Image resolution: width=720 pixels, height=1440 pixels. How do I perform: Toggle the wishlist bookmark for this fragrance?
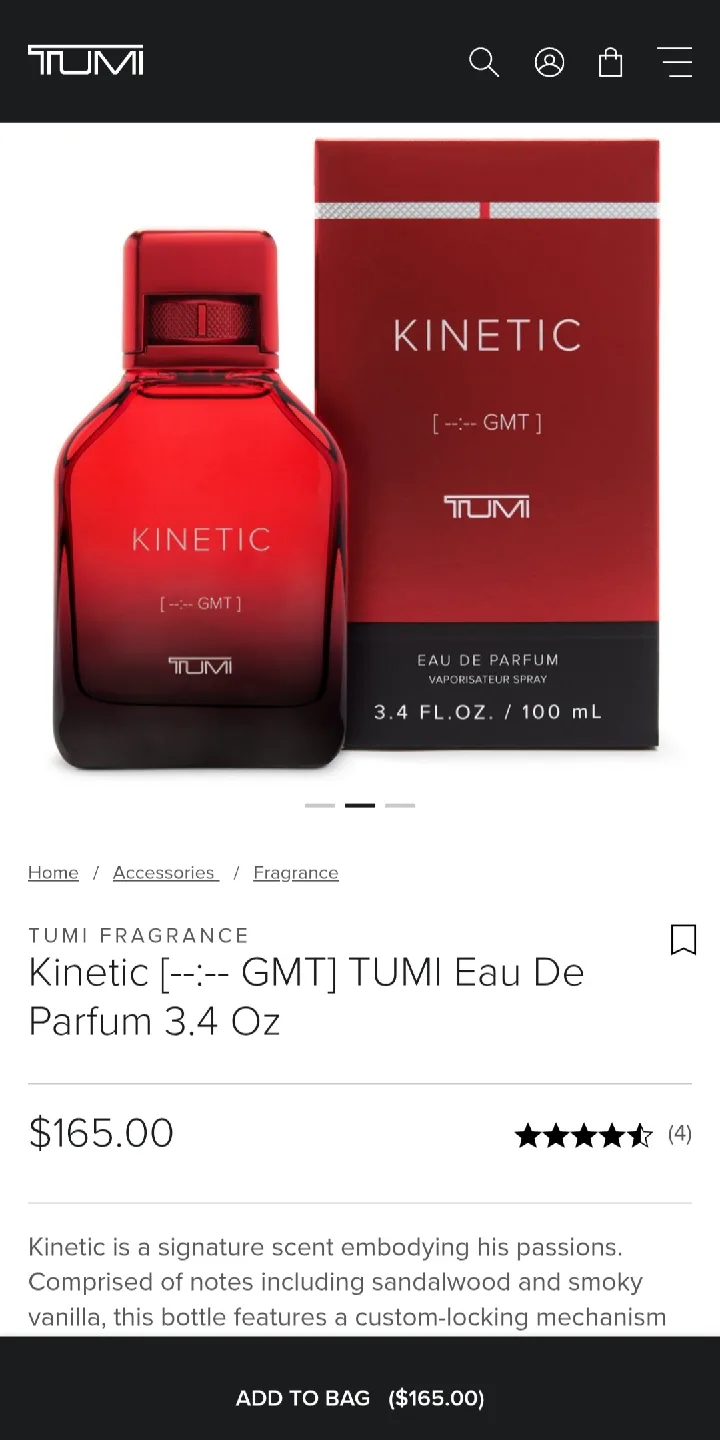[x=683, y=940]
